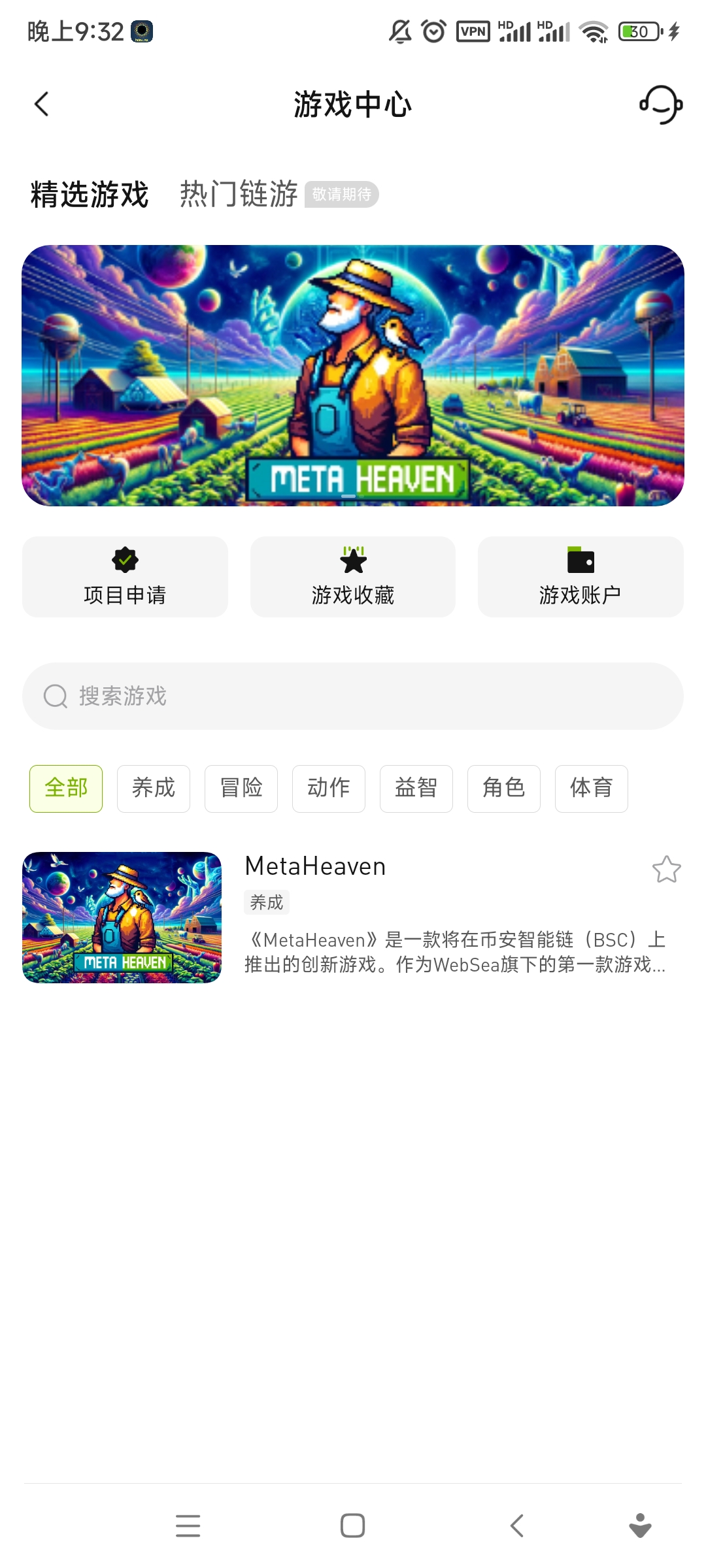This screenshot has width=706, height=1568.
Task: Select the 全部 category chip
Action: coord(66,789)
